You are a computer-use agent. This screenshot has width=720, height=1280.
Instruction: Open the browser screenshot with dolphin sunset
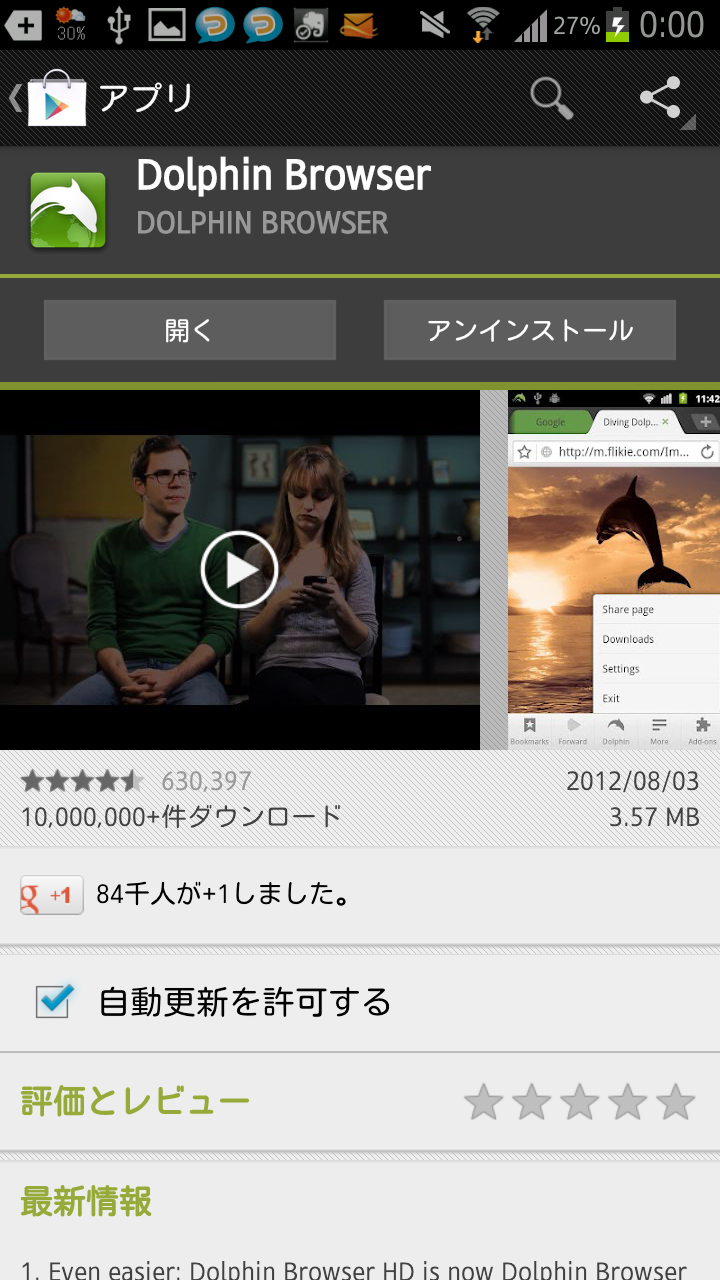pyautogui.click(x=614, y=570)
